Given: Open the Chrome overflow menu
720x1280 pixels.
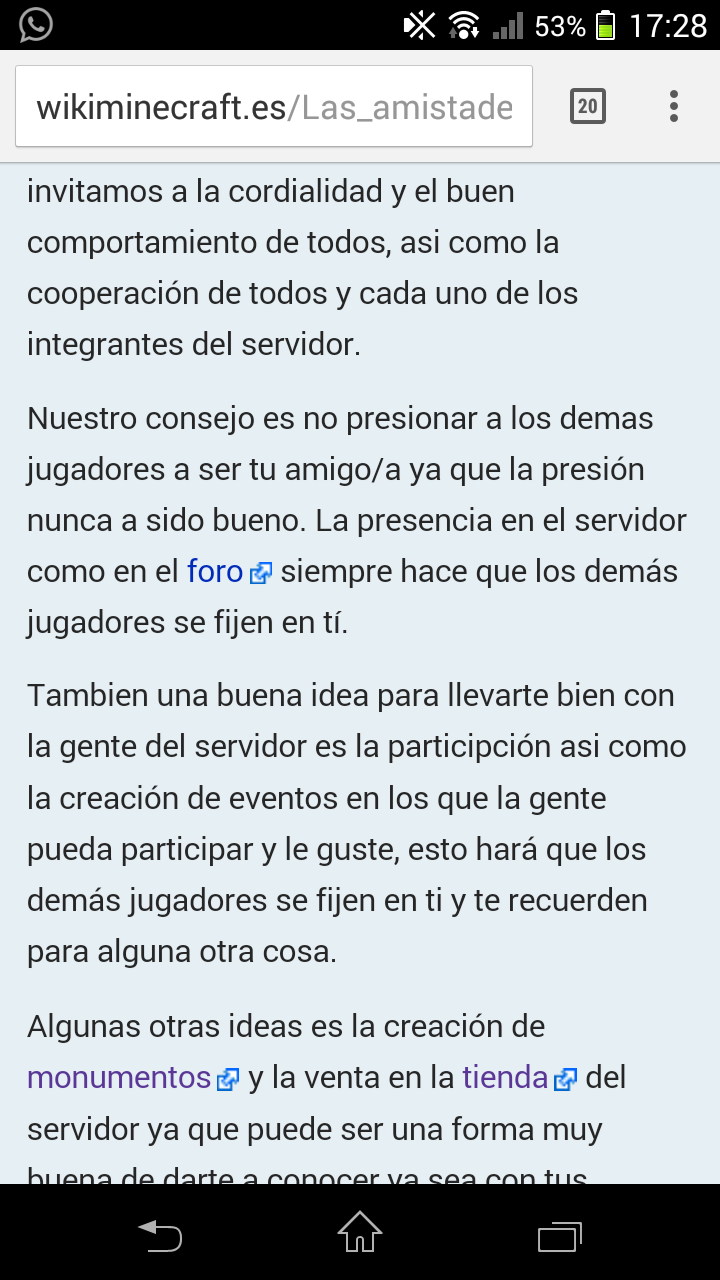Looking at the screenshot, I should click(x=674, y=106).
